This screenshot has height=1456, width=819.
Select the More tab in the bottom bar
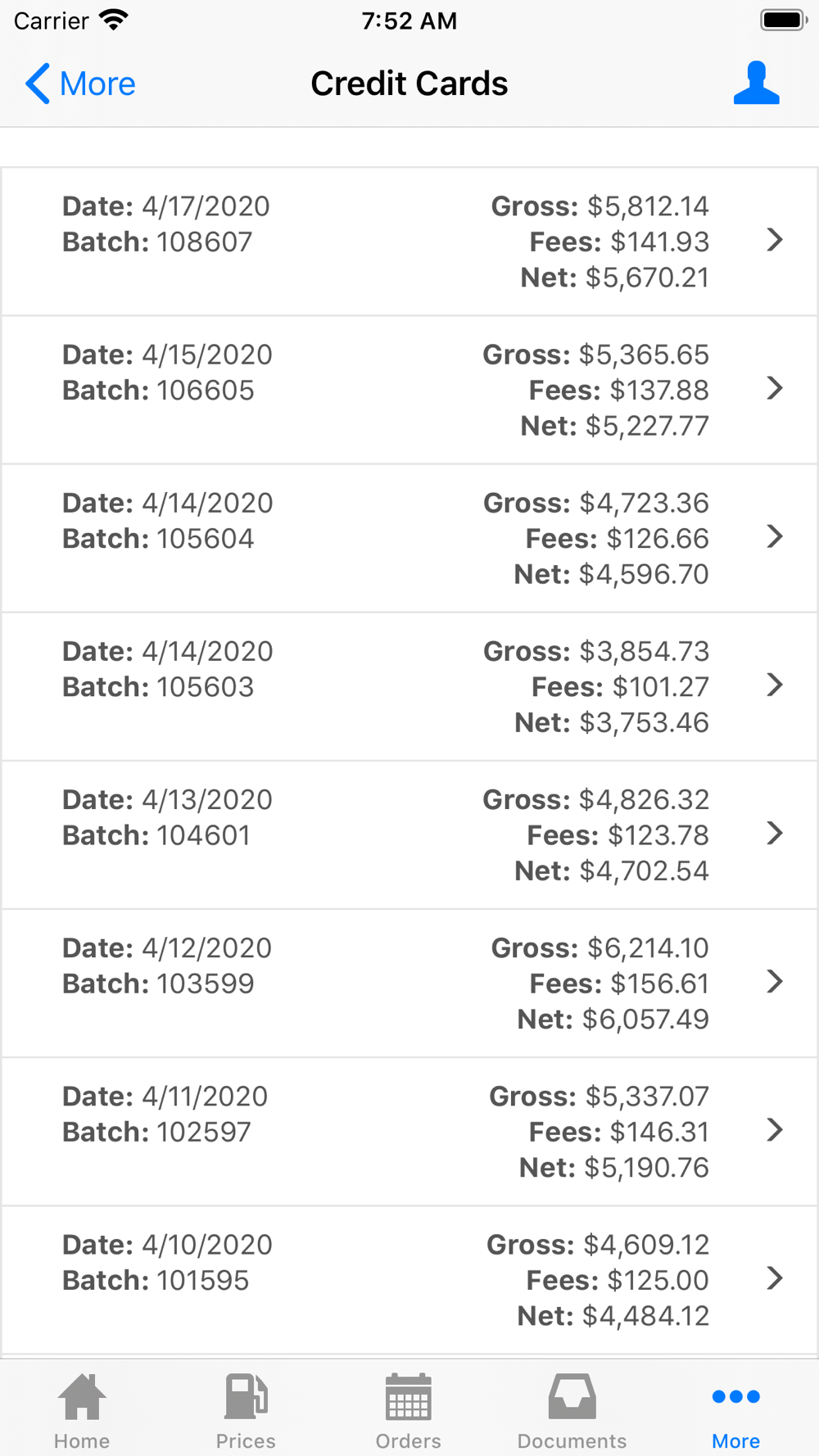point(735,1410)
